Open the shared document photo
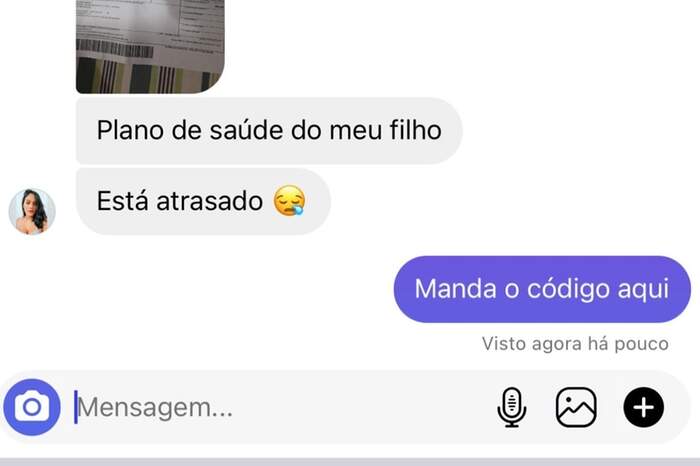Image resolution: width=700 pixels, height=466 pixels. [150, 45]
